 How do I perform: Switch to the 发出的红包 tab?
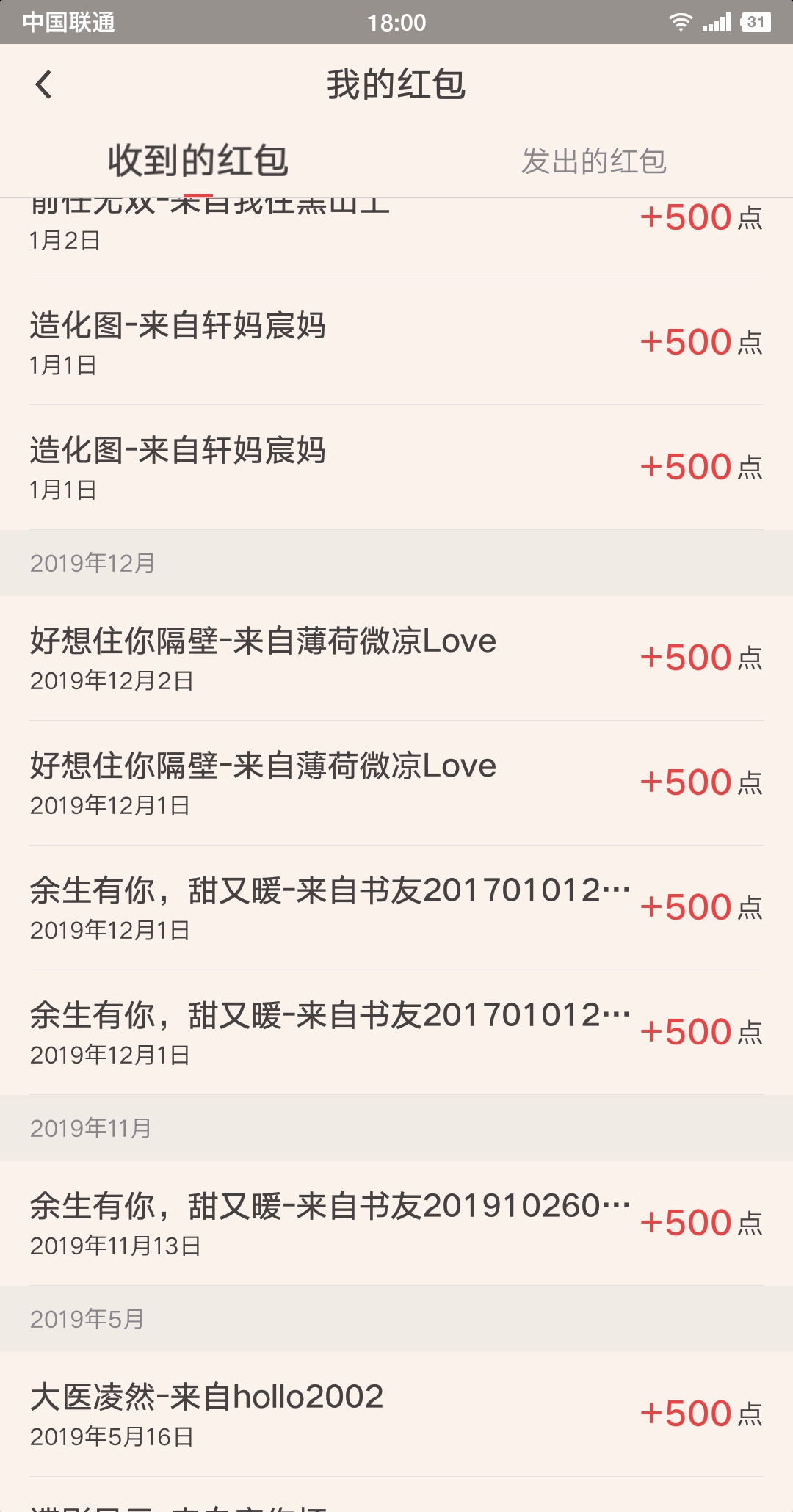[x=594, y=161]
